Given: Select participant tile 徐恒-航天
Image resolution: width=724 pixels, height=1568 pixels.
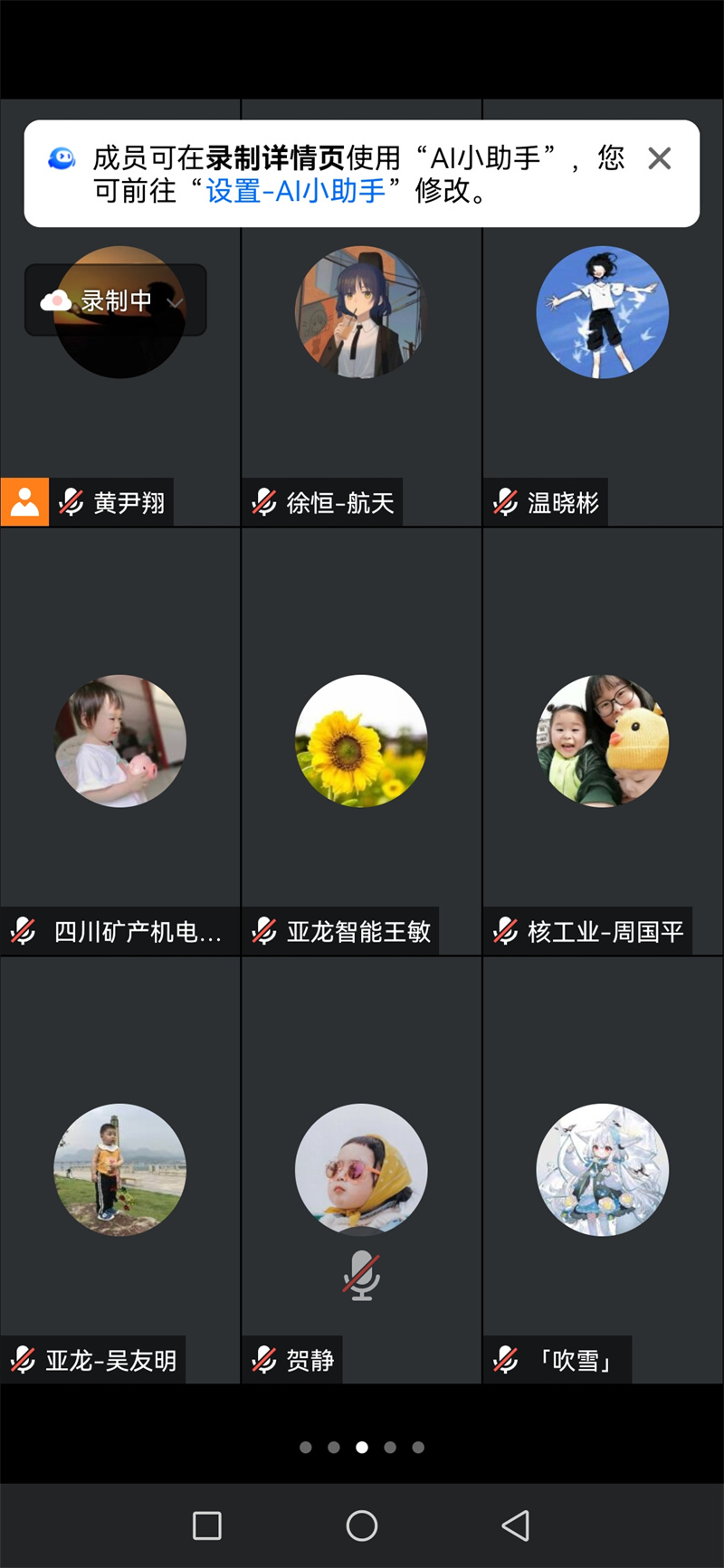Looking at the screenshot, I should click(361, 362).
